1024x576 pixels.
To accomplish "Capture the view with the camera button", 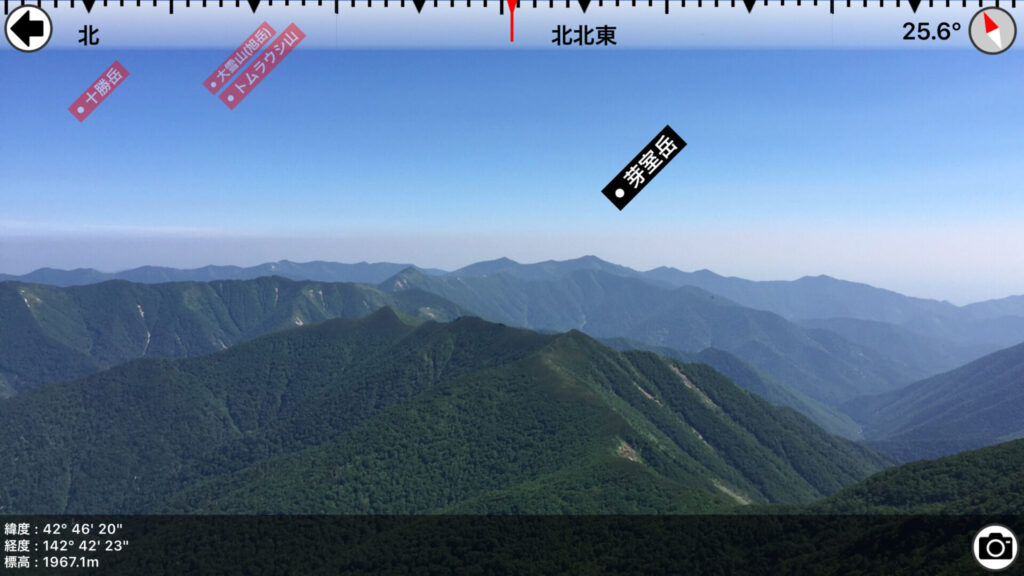I will click(995, 547).
